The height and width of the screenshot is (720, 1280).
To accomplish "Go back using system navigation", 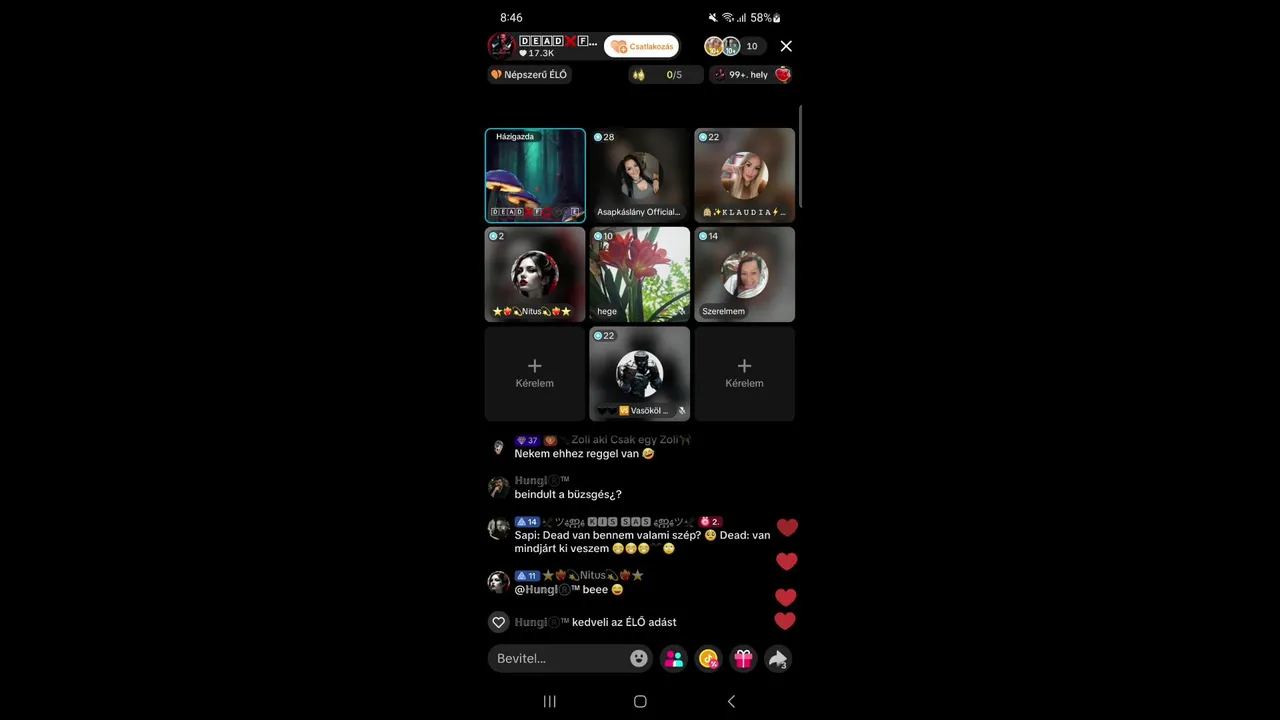I will tap(731, 702).
